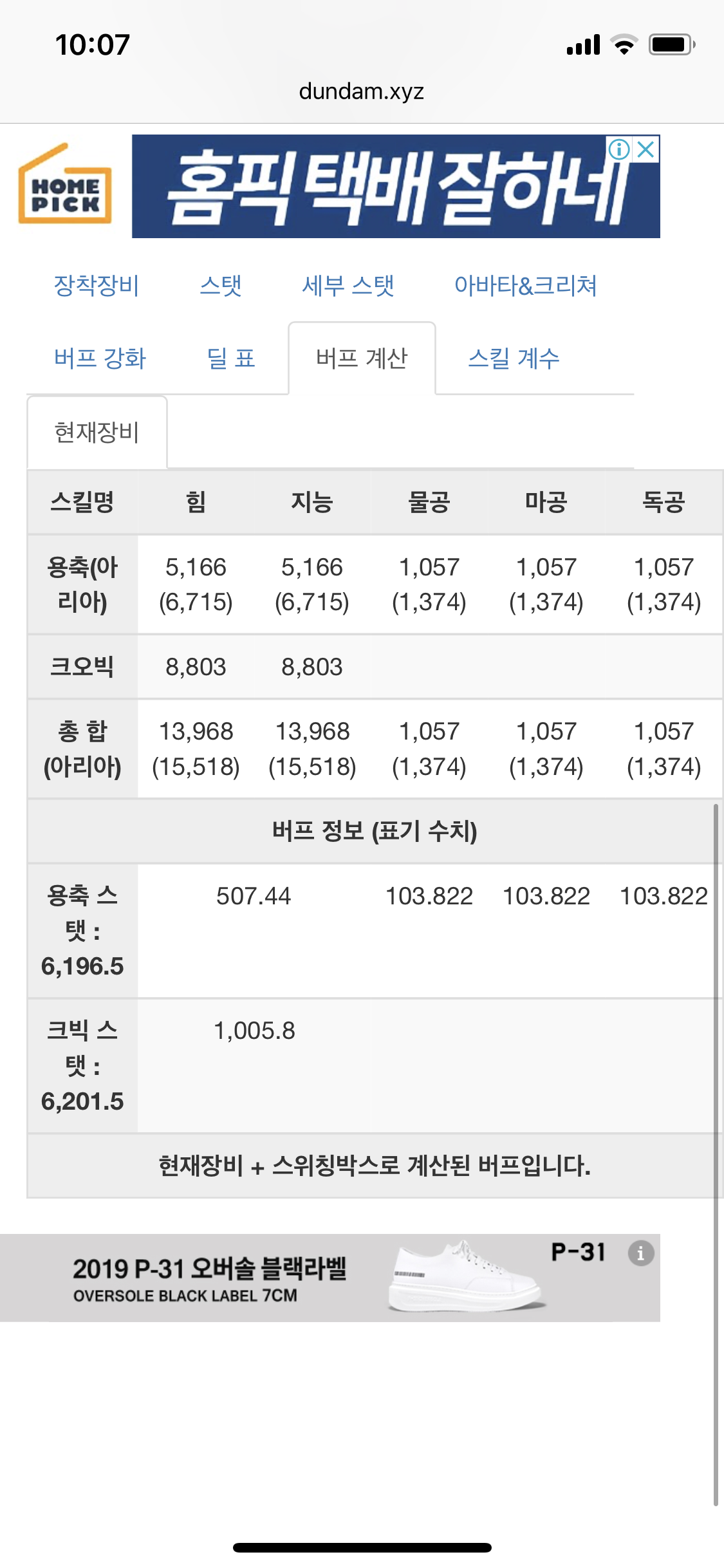Open the 장착장비 tab
Image resolution: width=724 pixels, height=1568 pixels.
97,285
